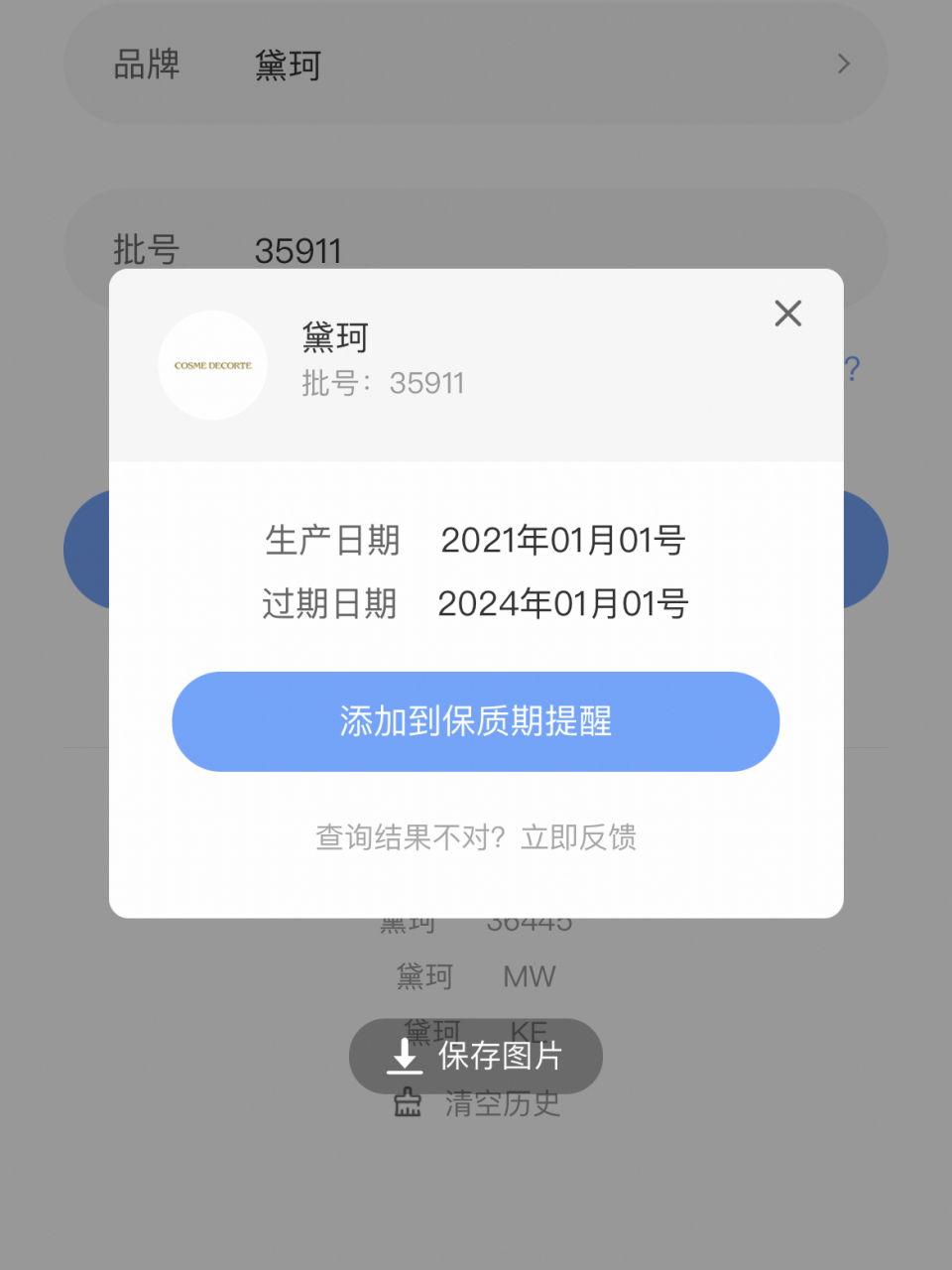Tap the 批号 batch number field

coord(476,248)
